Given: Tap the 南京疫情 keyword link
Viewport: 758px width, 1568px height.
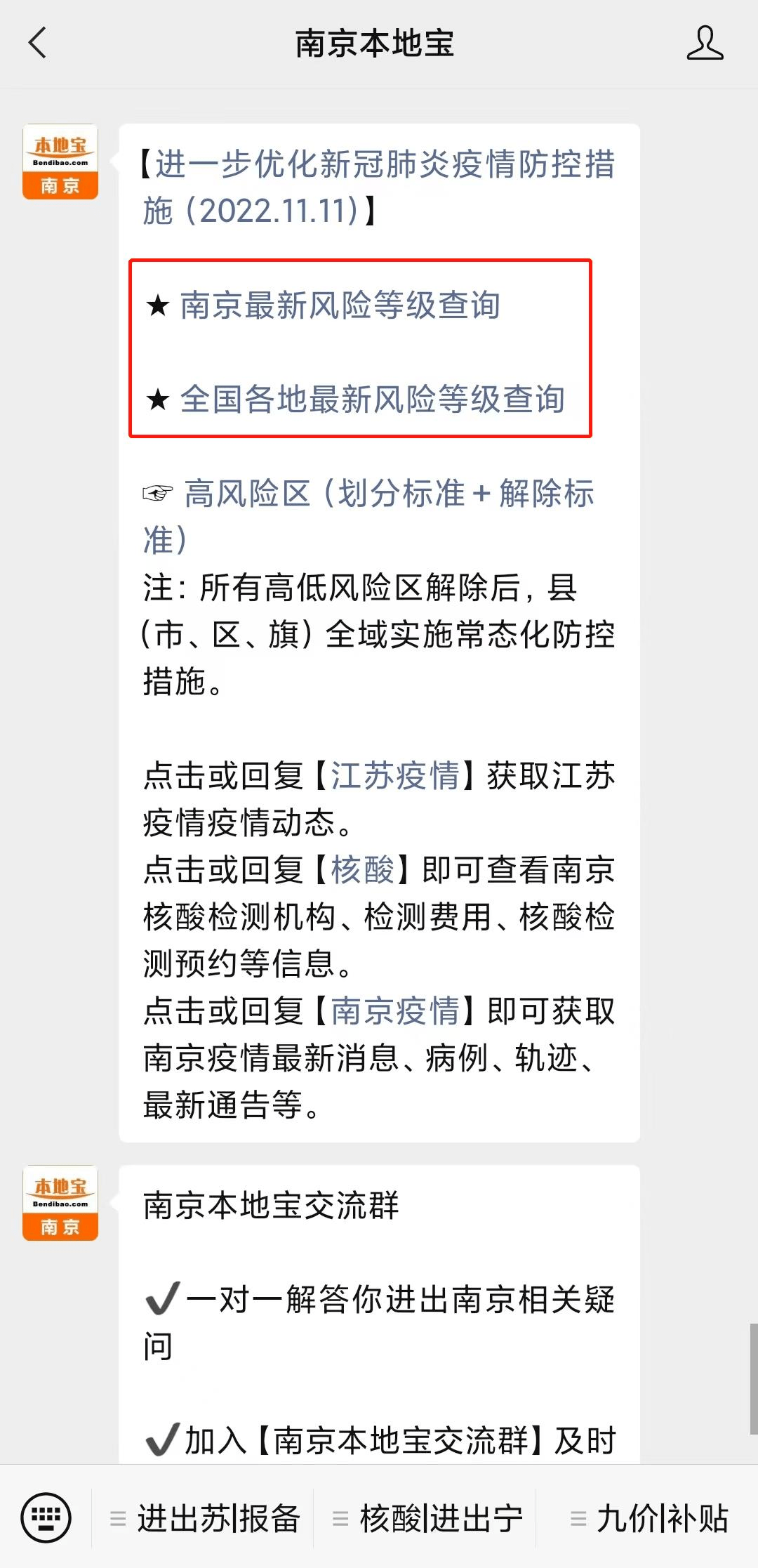Looking at the screenshot, I should tap(394, 1011).
